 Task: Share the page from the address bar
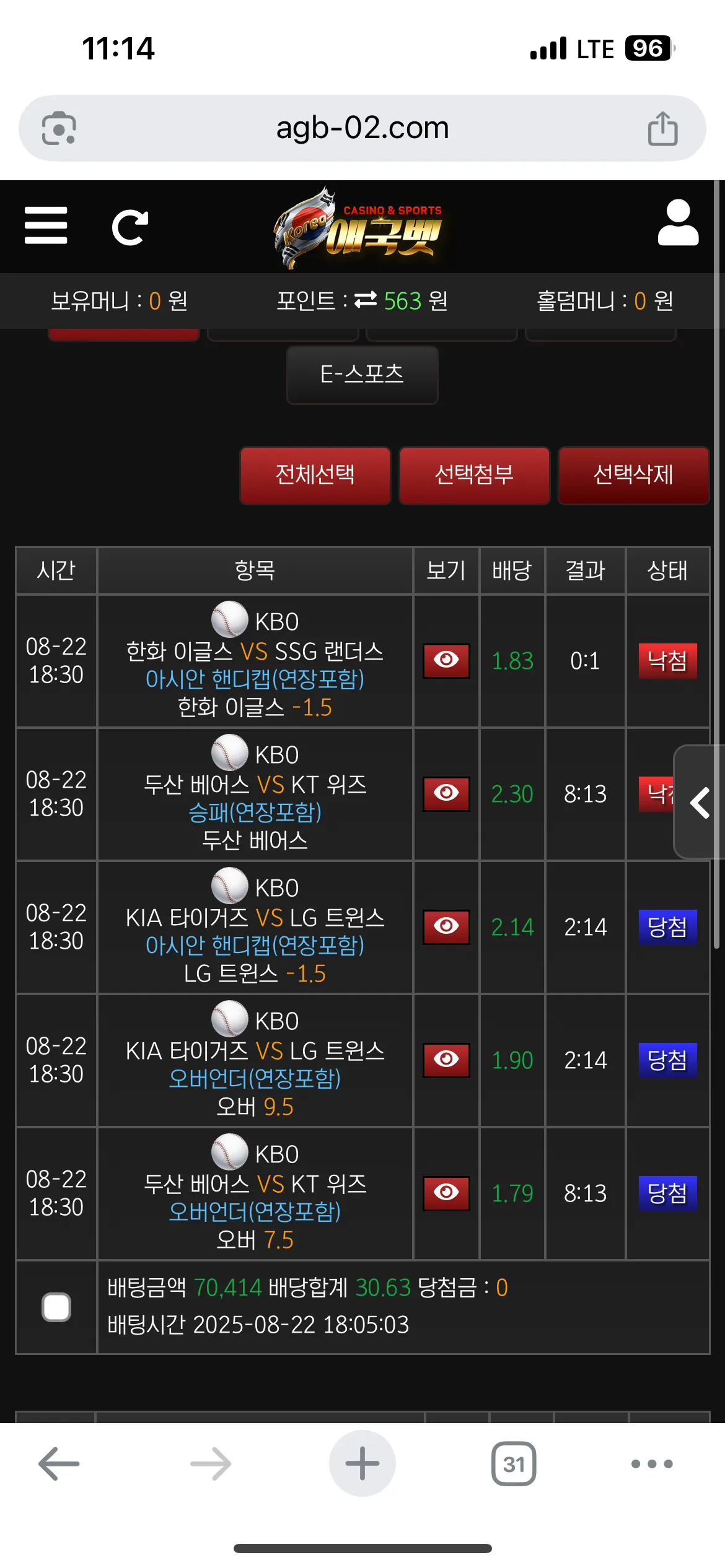coord(662,128)
